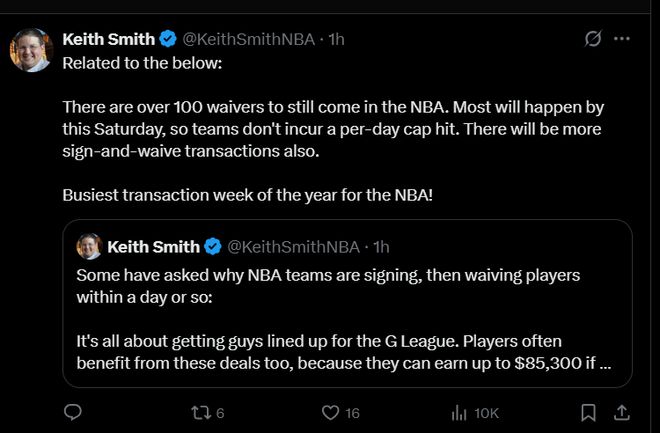The height and width of the screenshot is (433, 660).
Task: Bookmark Keith Smith's post
Action: coord(589,412)
